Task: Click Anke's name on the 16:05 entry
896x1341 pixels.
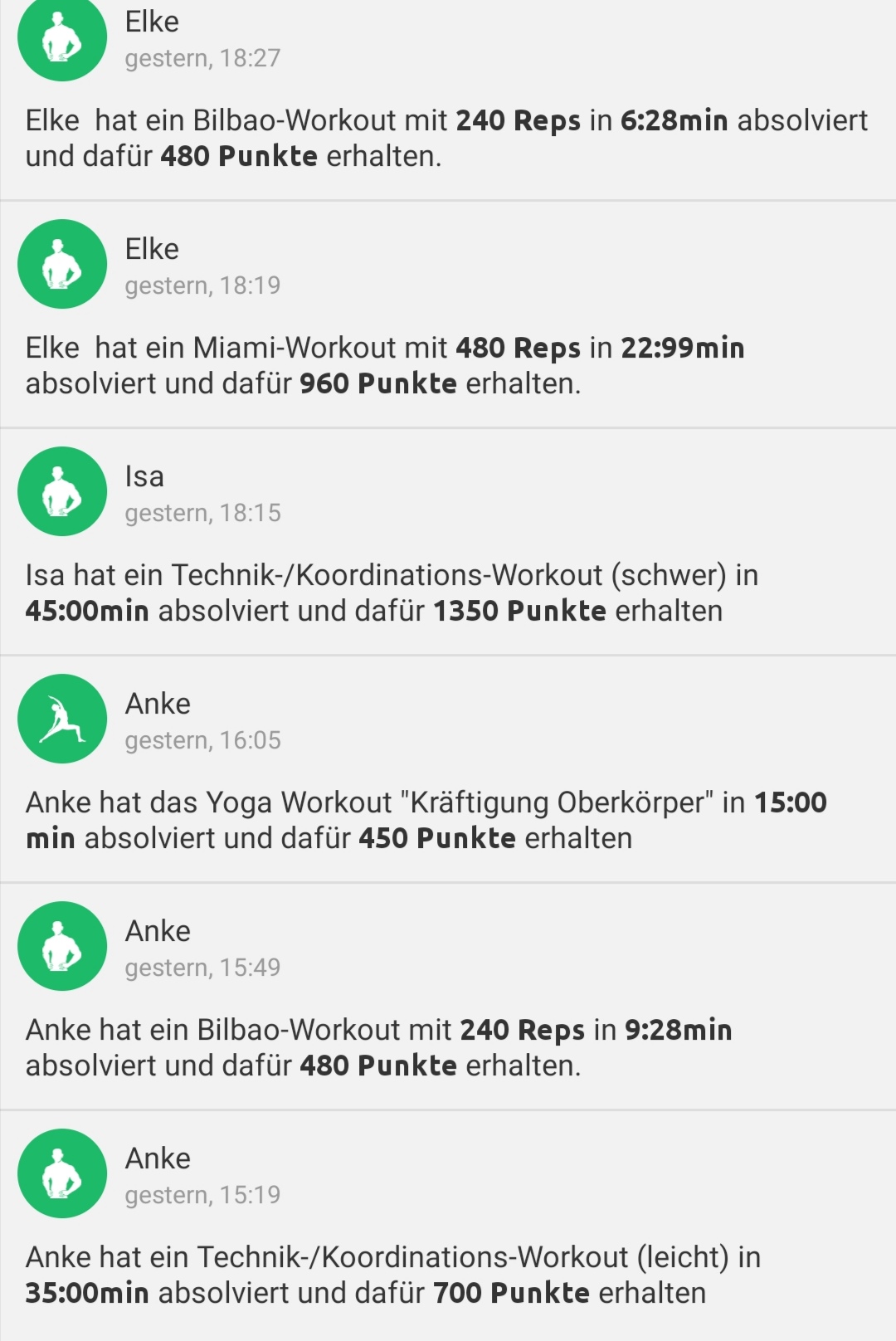Action: pos(158,703)
